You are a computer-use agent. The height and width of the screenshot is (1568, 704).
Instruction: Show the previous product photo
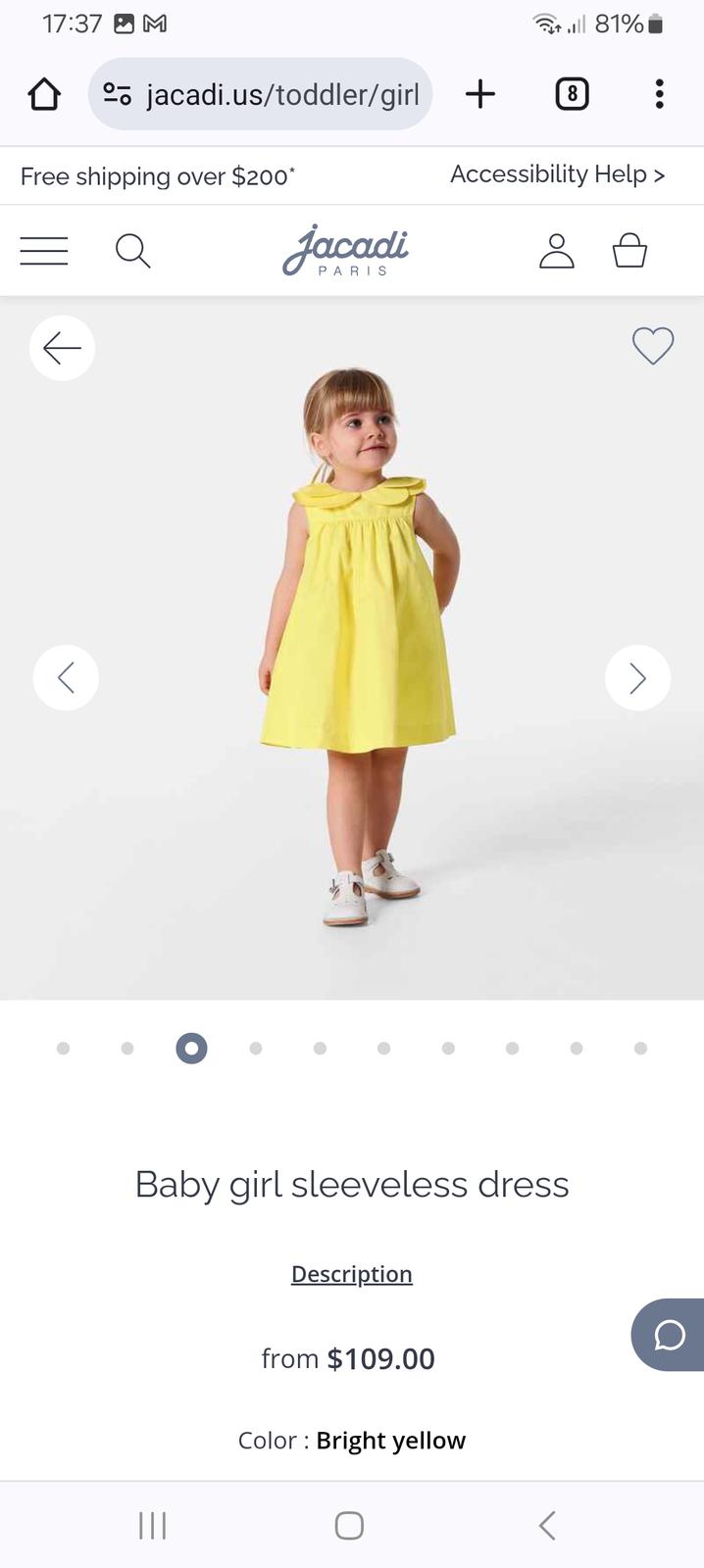click(66, 677)
